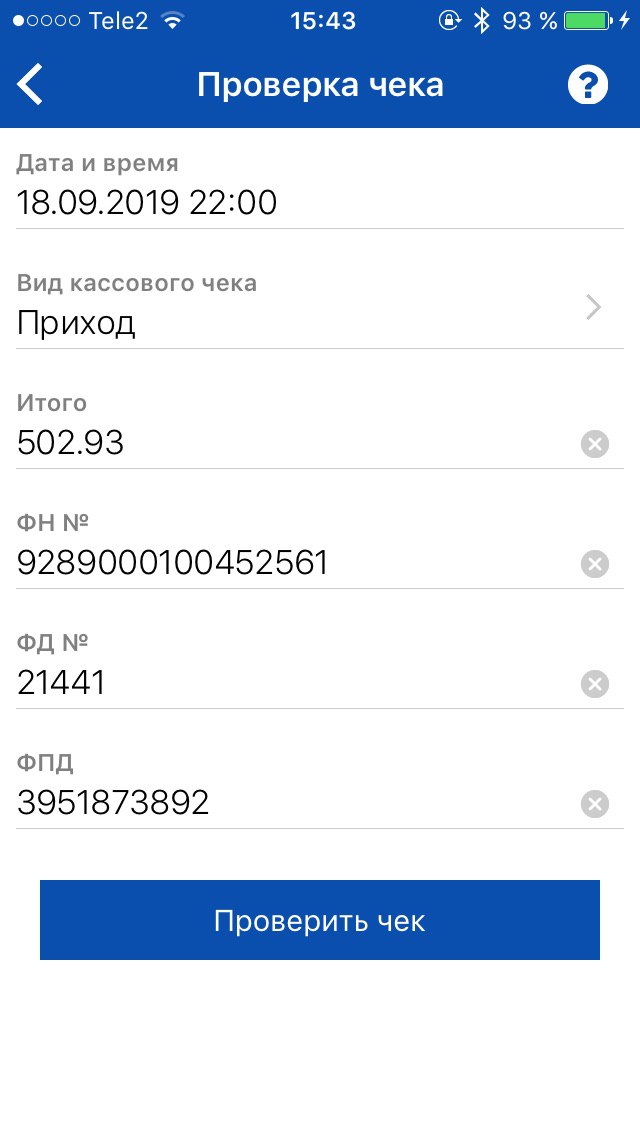Screen dimensions: 640x1136
Task: Clear the ФПД field
Action: 594,804
